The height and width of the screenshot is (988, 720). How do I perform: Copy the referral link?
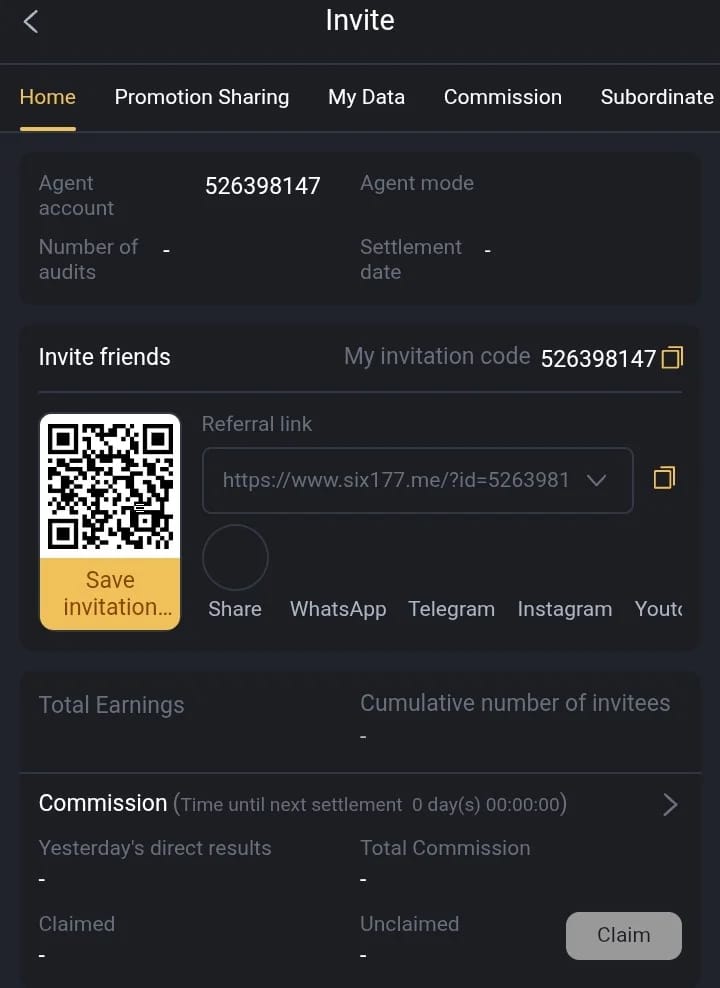664,478
